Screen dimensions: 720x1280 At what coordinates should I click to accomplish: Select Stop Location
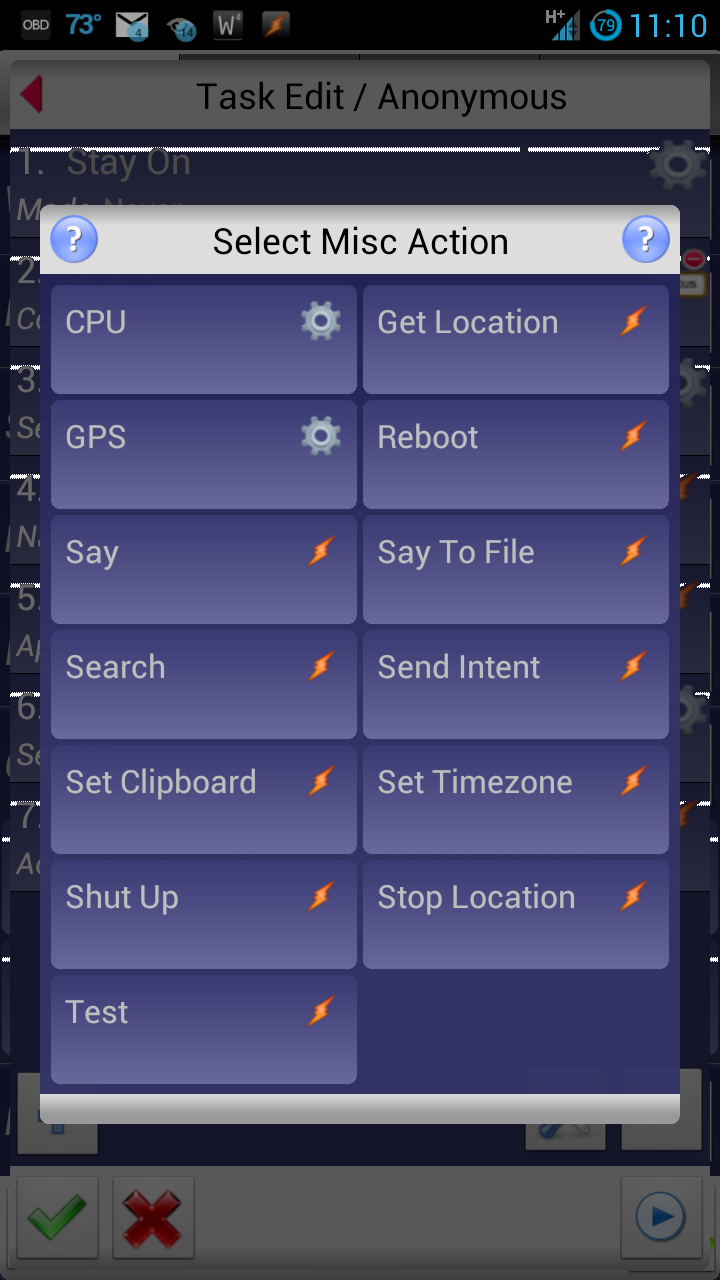point(516,915)
